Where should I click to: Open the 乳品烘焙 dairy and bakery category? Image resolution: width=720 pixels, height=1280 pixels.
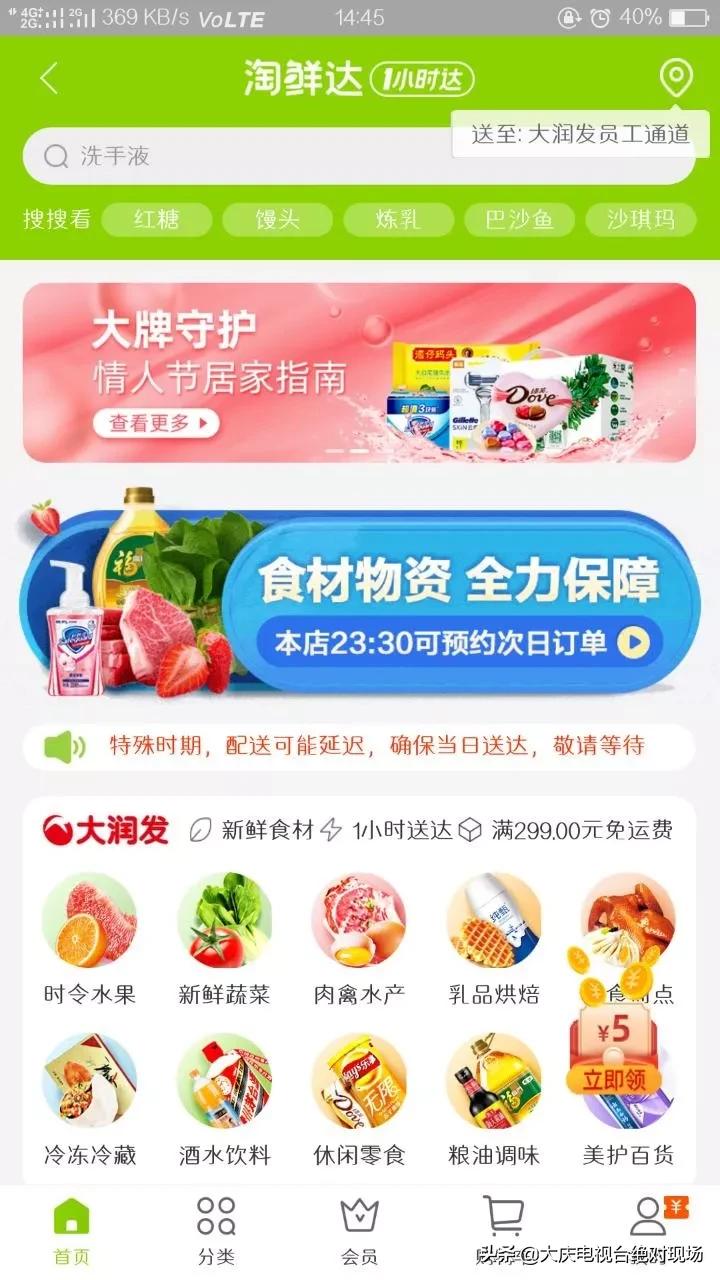coord(492,925)
